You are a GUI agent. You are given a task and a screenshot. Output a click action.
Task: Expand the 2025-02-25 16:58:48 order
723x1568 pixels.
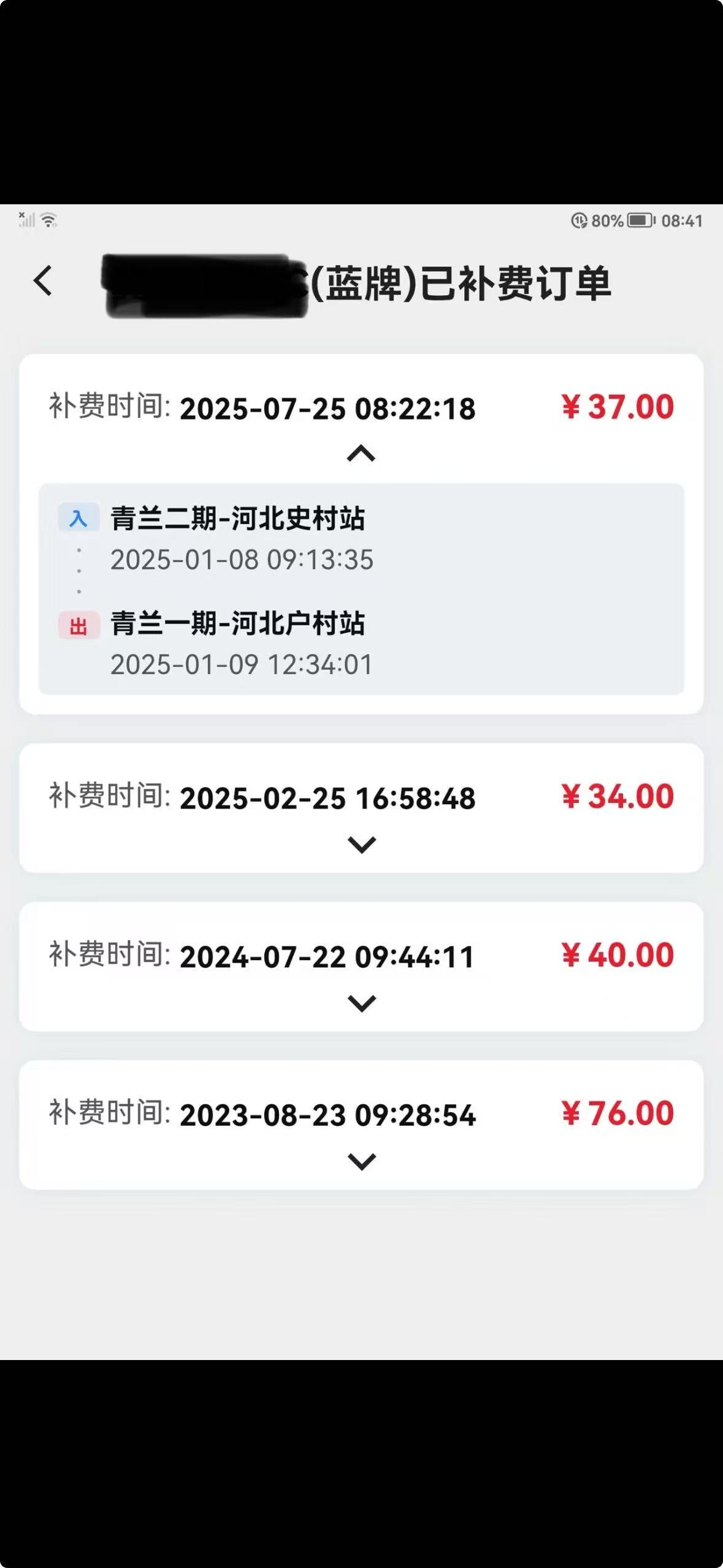tap(361, 845)
